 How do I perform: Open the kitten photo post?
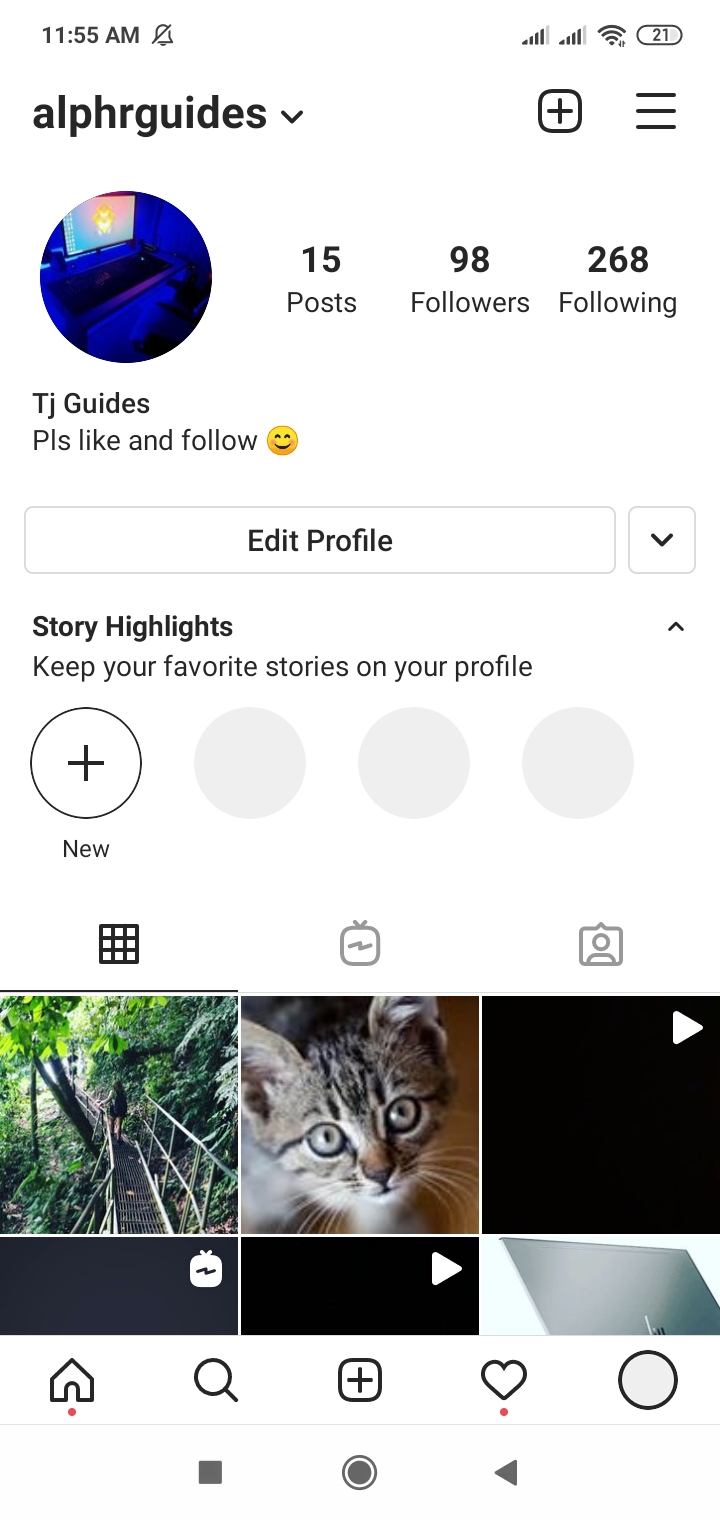pyautogui.click(x=360, y=1114)
